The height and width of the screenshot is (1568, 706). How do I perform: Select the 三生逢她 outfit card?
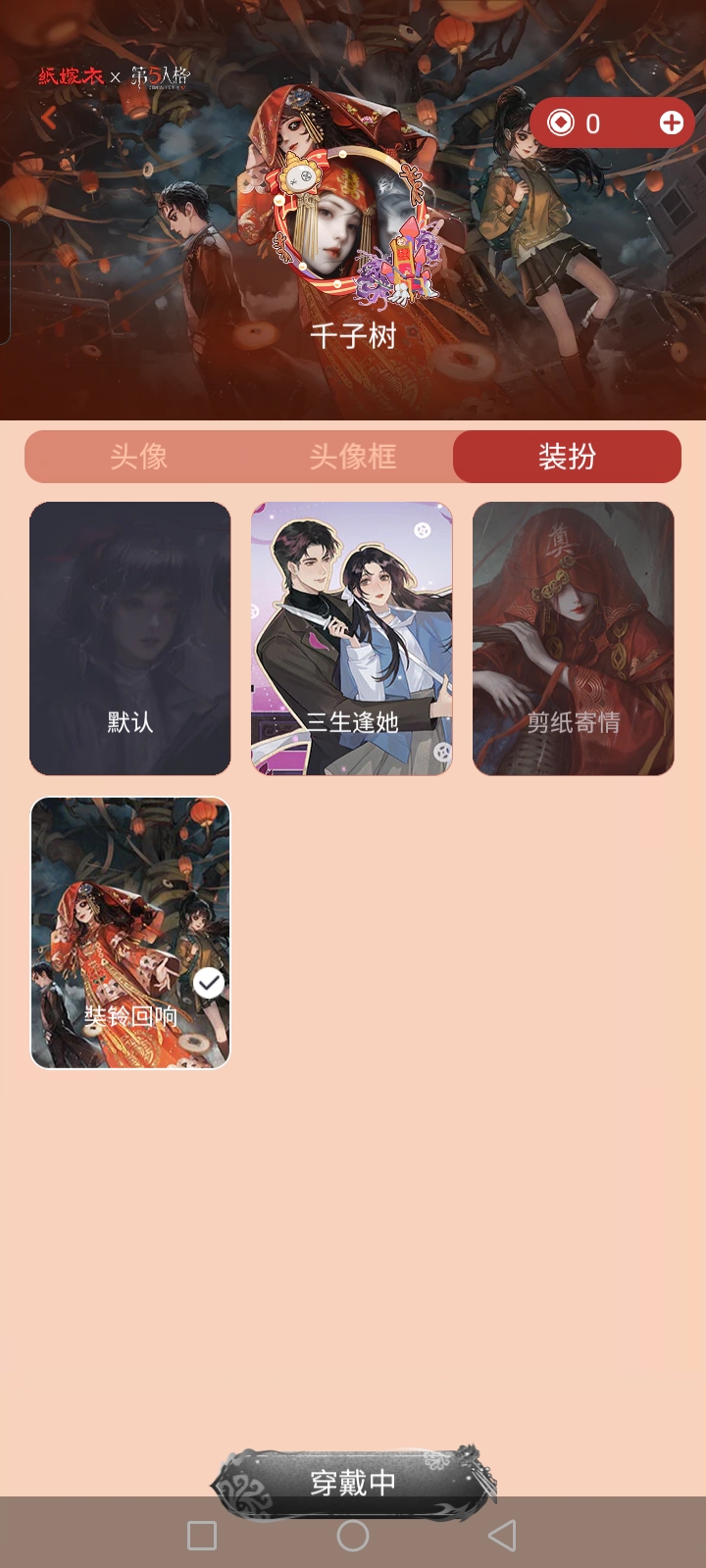352,638
